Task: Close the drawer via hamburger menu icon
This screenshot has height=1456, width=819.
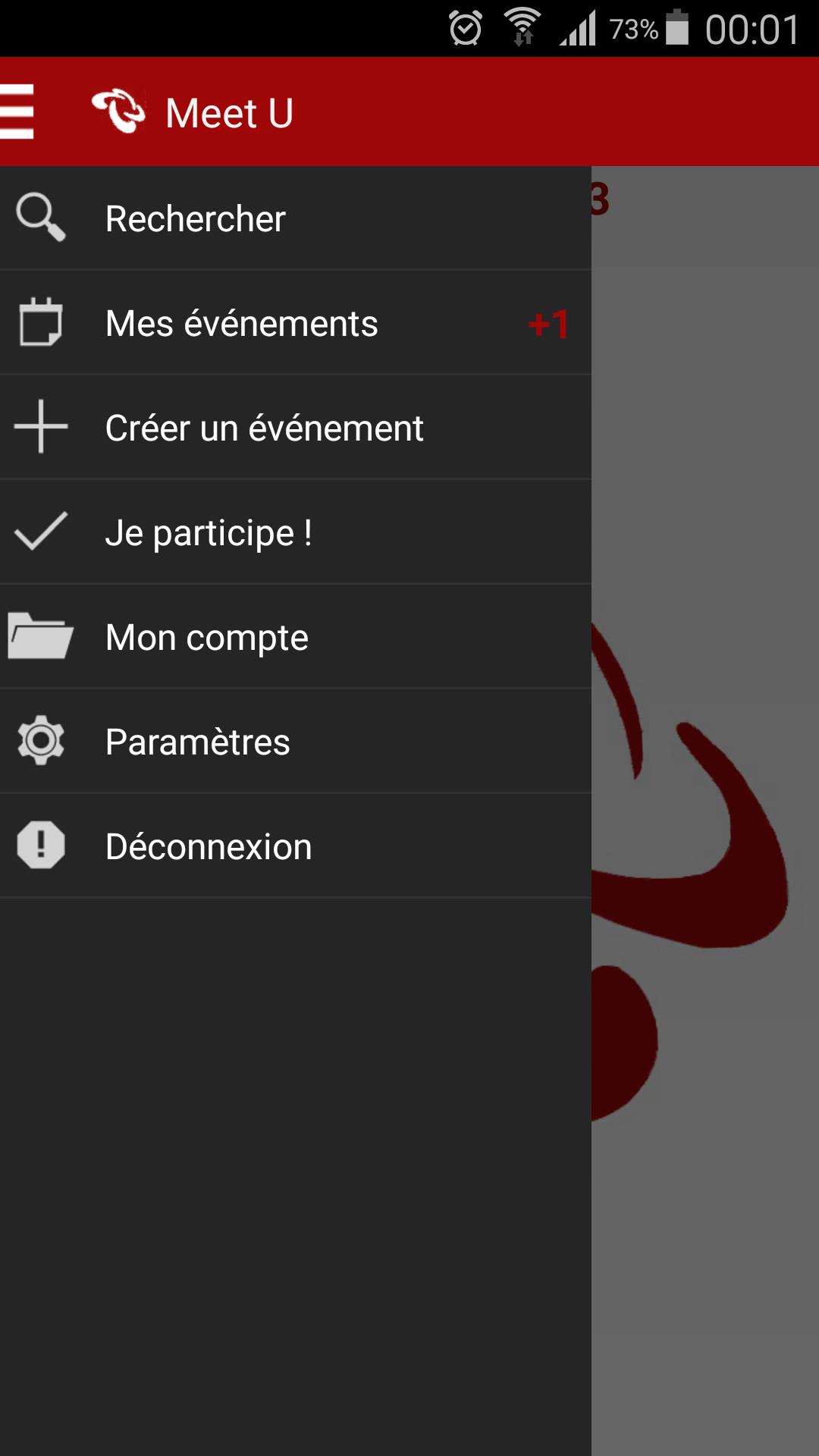Action: pyautogui.click(x=18, y=112)
